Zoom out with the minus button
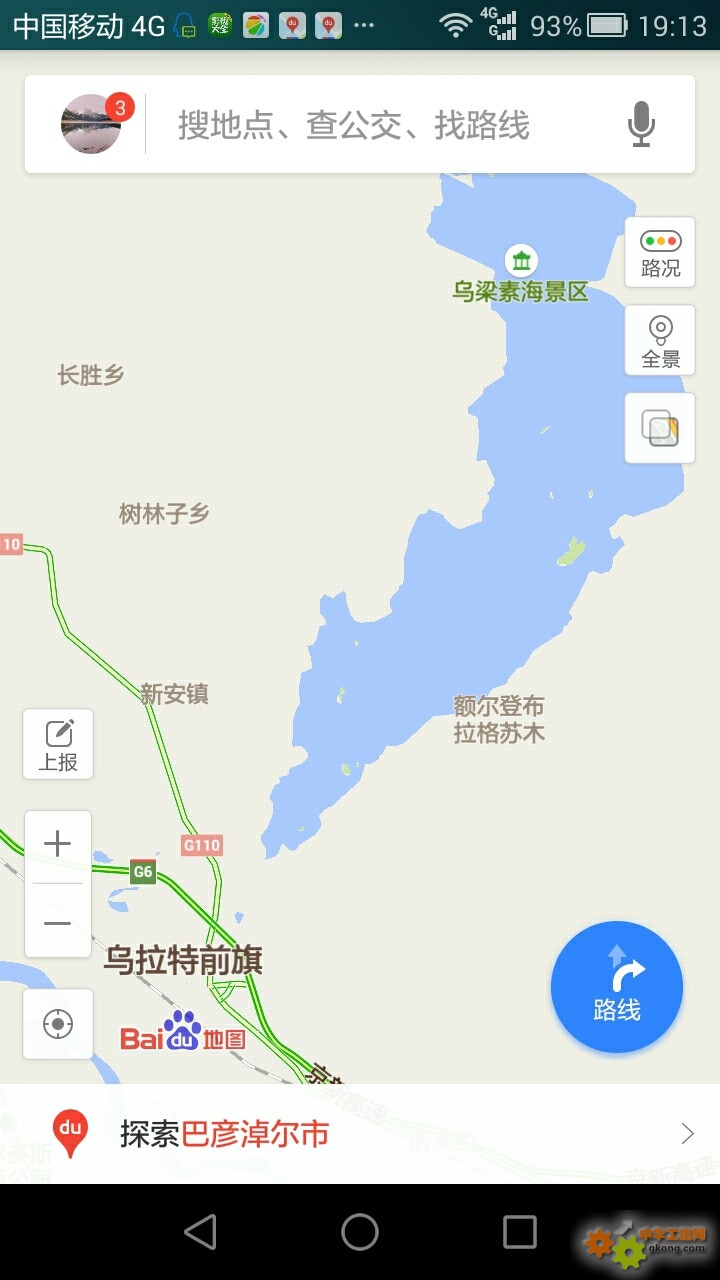Screen dimensions: 720x1280 [x=58, y=922]
